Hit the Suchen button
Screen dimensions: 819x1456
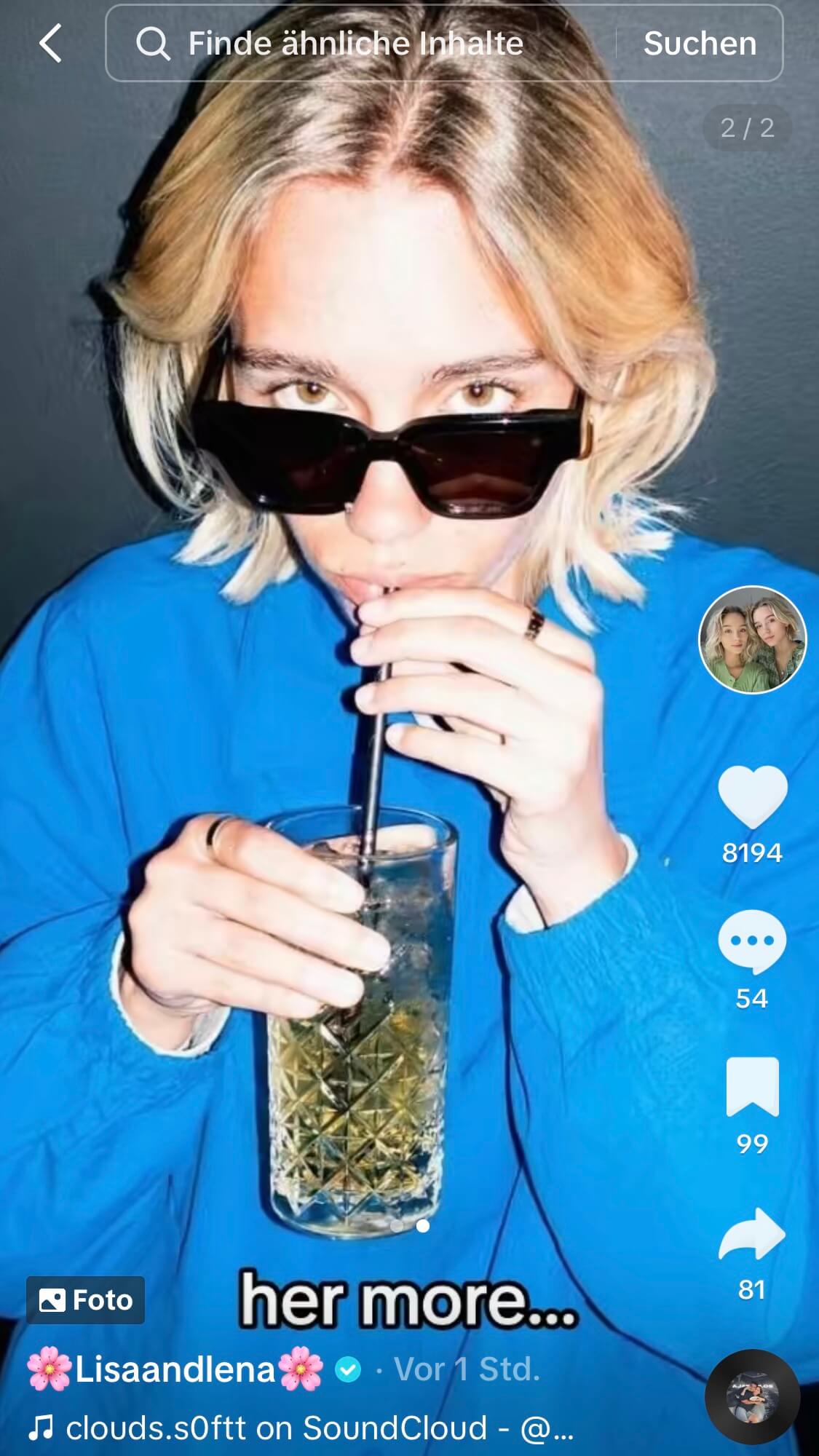(x=700, y=44)
